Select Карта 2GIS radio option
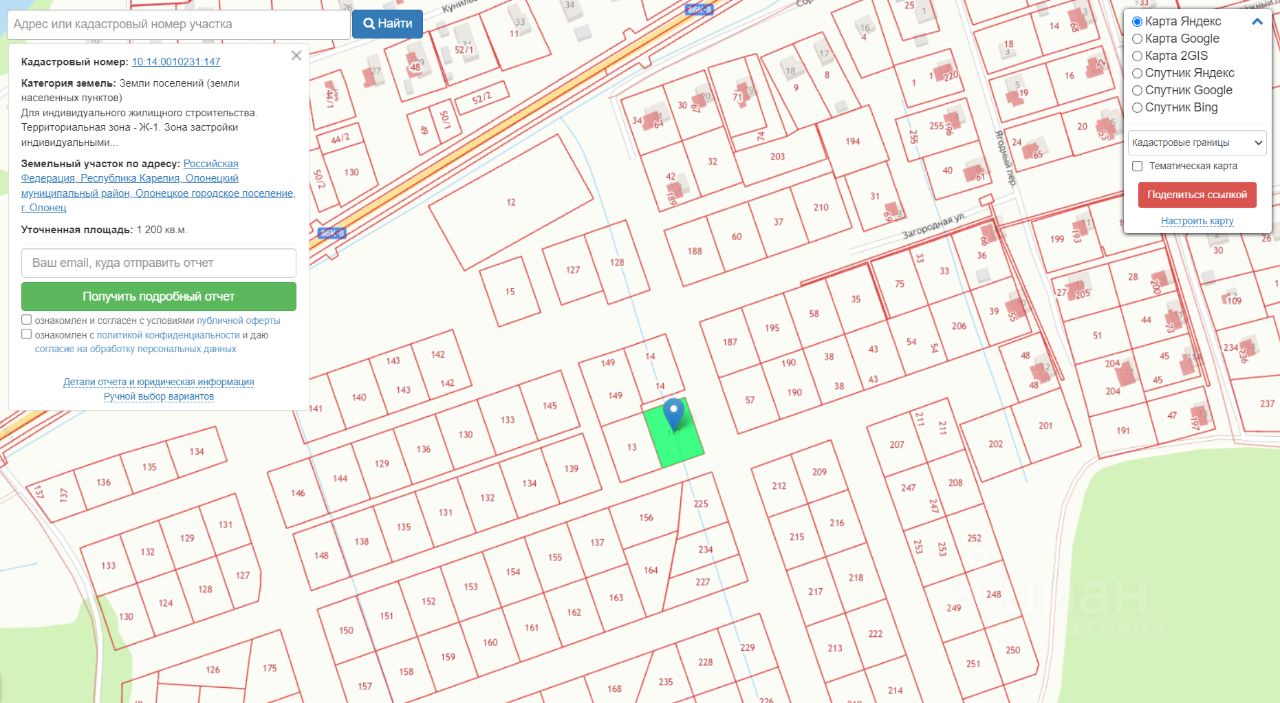Screen dimensions: 1280x703 [1137, 56]
